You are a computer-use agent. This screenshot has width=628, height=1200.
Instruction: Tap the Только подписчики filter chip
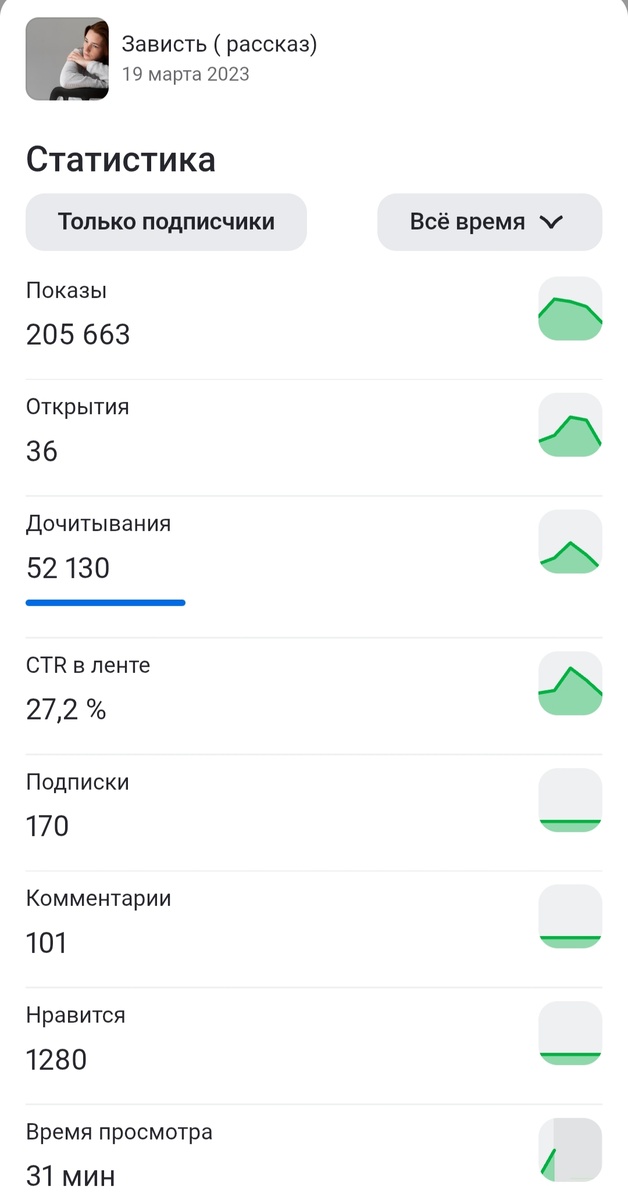[166, 222]
